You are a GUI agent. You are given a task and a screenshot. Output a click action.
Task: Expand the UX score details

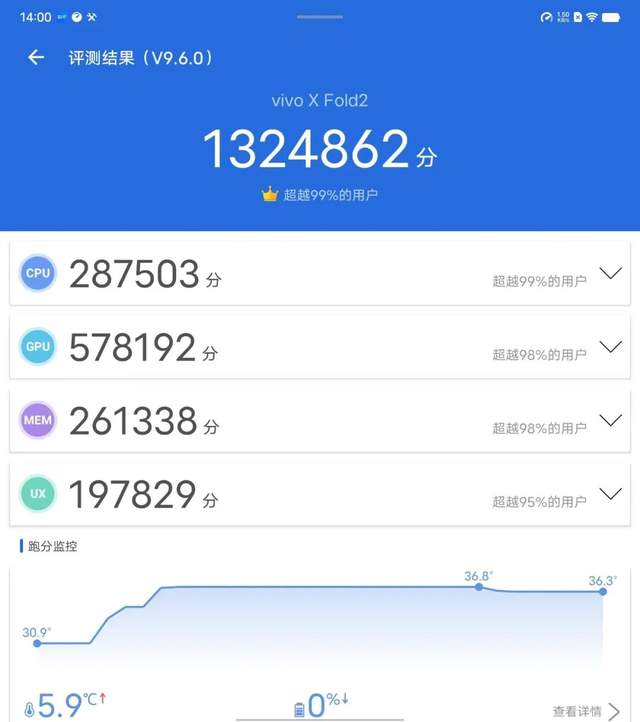point(609,493)
